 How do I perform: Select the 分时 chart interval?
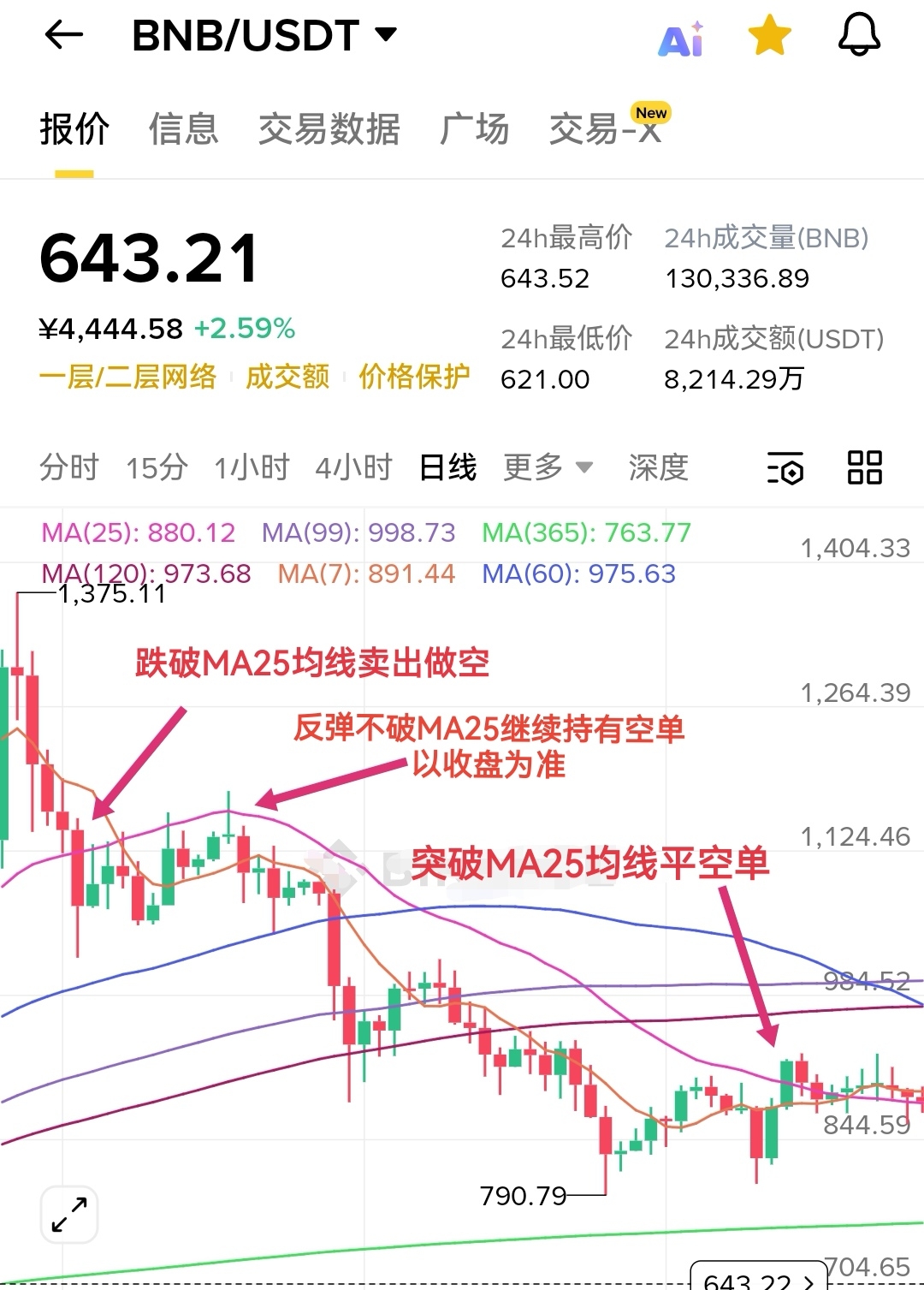[69, 467]
